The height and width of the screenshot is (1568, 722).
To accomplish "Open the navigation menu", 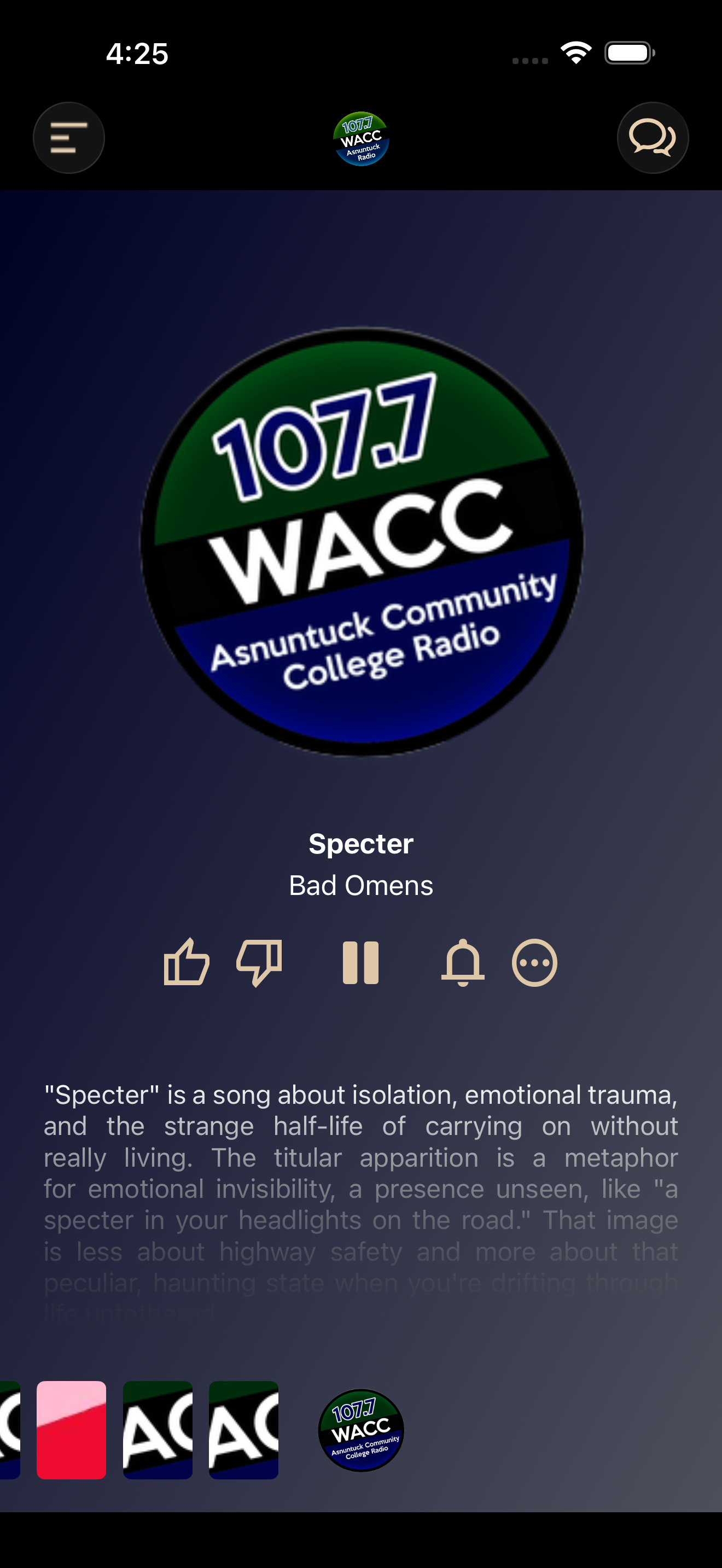I will click(x=69, y=138).
